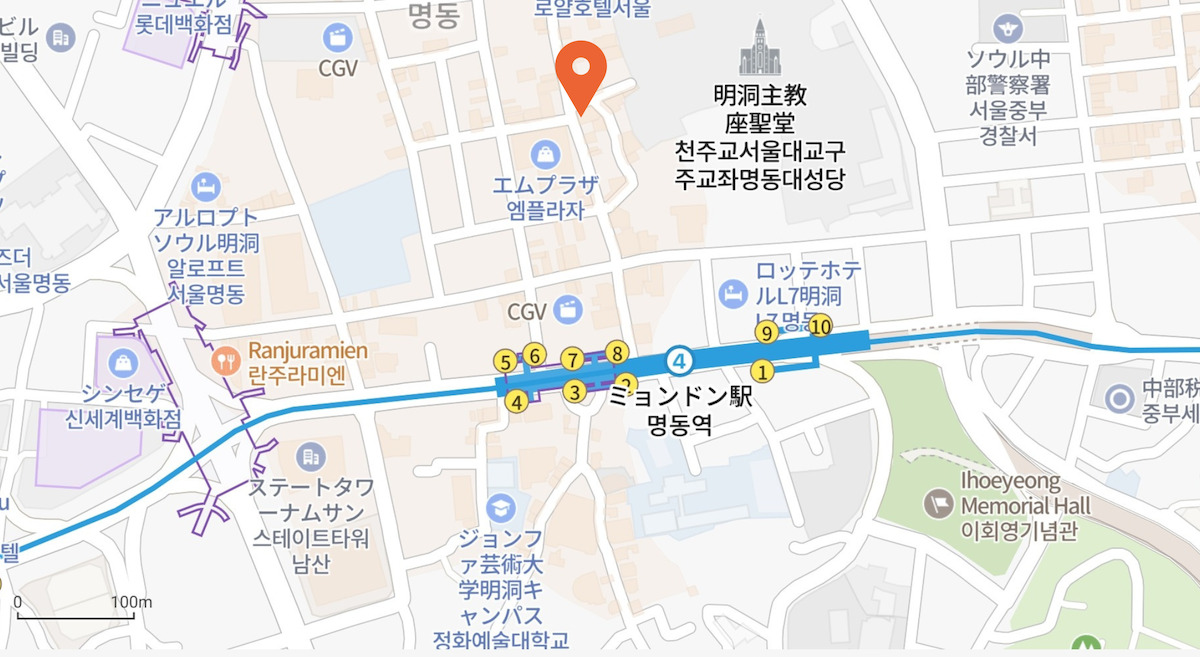Tap the station exit 1 marker
This screenshot has width=1200, height=657.
(x=763, y=371)
